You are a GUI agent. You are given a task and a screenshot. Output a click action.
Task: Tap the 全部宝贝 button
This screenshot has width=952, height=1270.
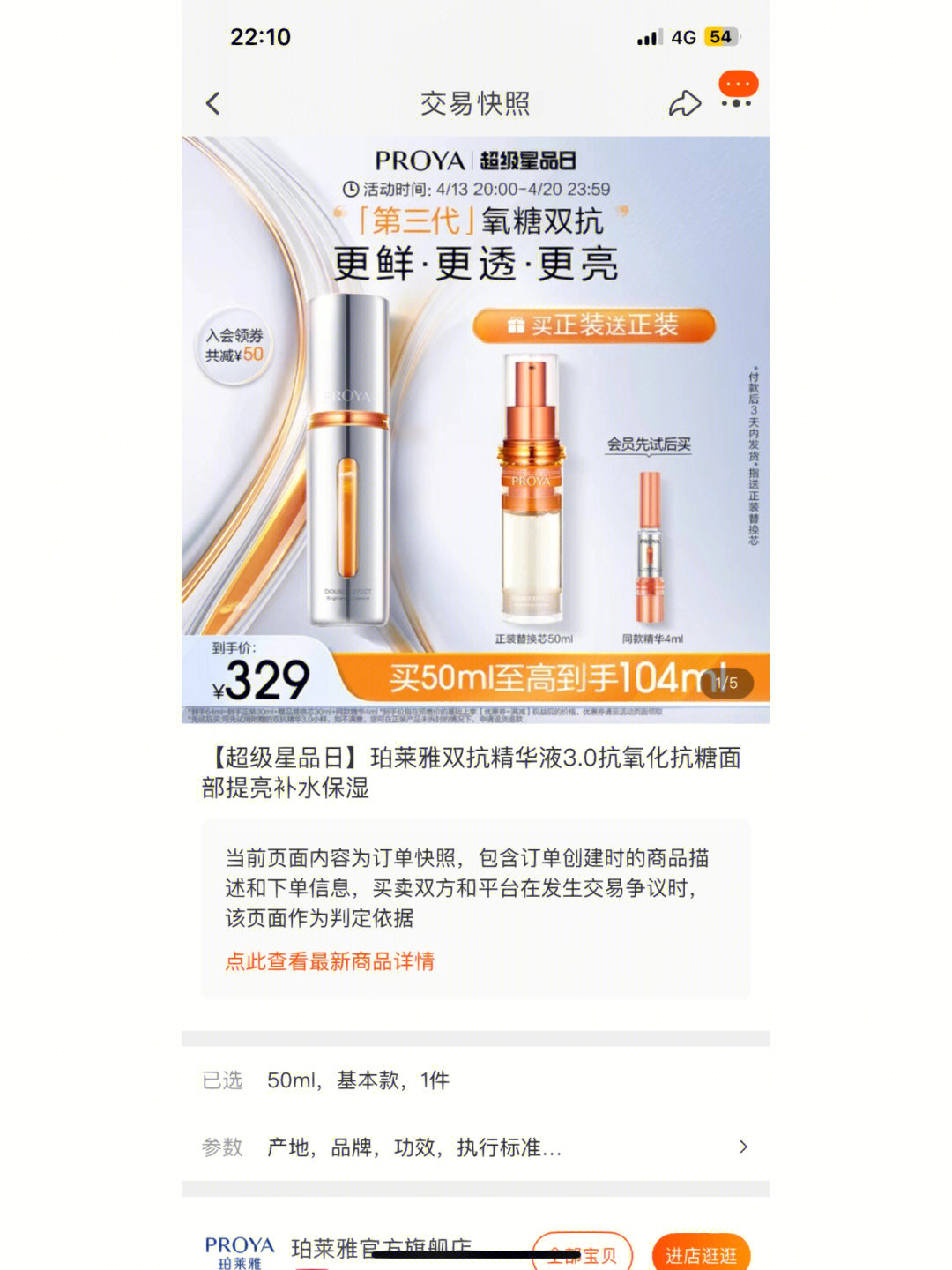pos(582,1254)
